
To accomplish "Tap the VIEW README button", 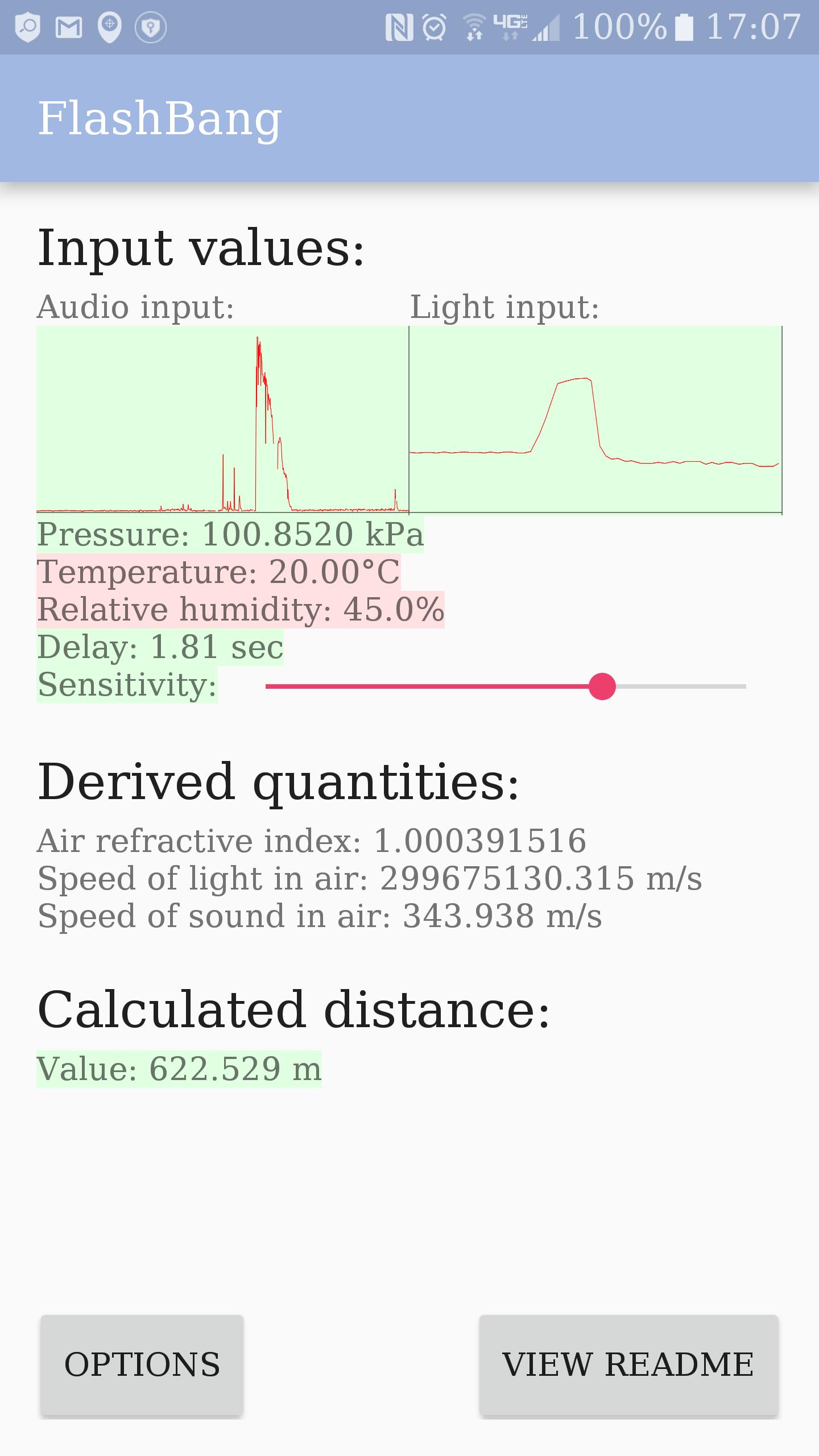I will [x=628, y=1364].
